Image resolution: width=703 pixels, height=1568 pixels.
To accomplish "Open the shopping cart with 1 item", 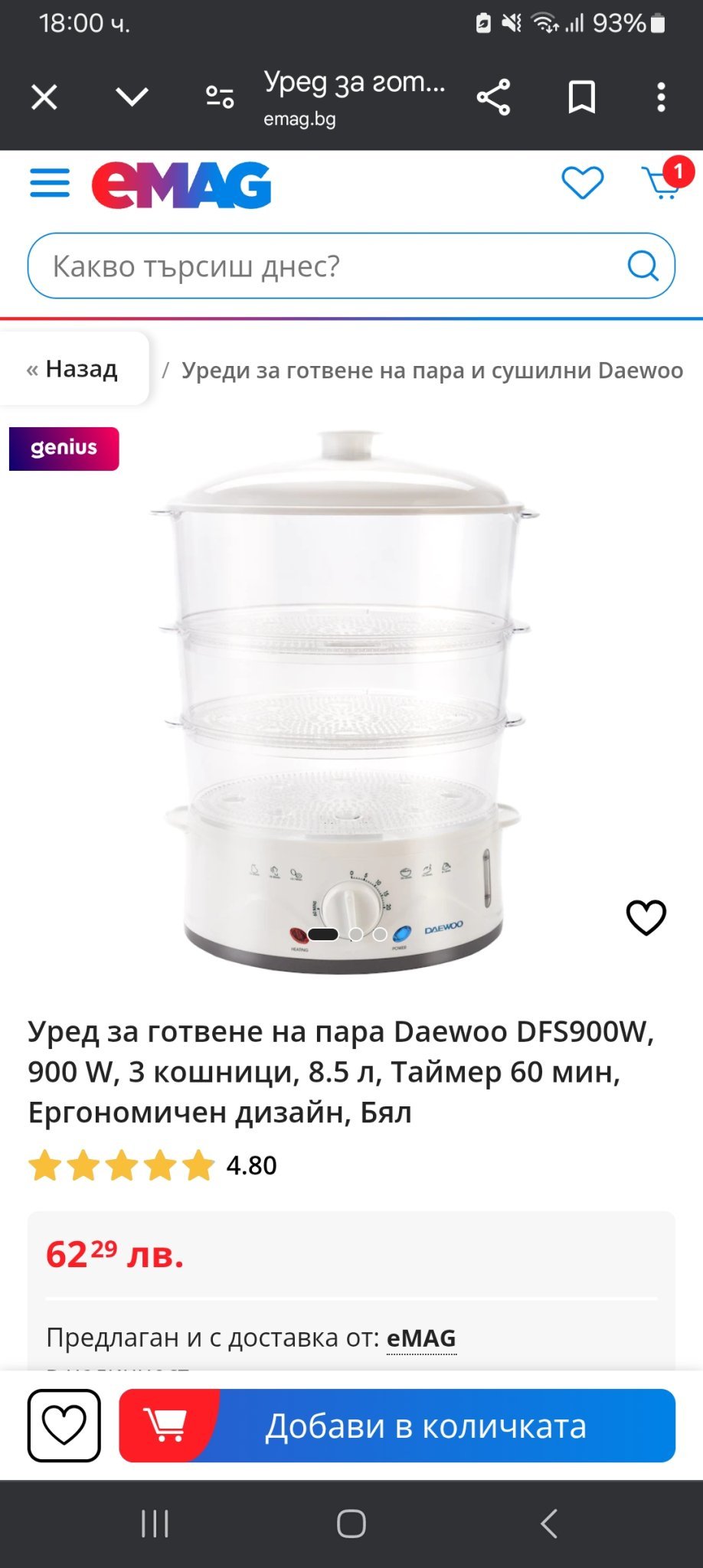I will 664,182.
